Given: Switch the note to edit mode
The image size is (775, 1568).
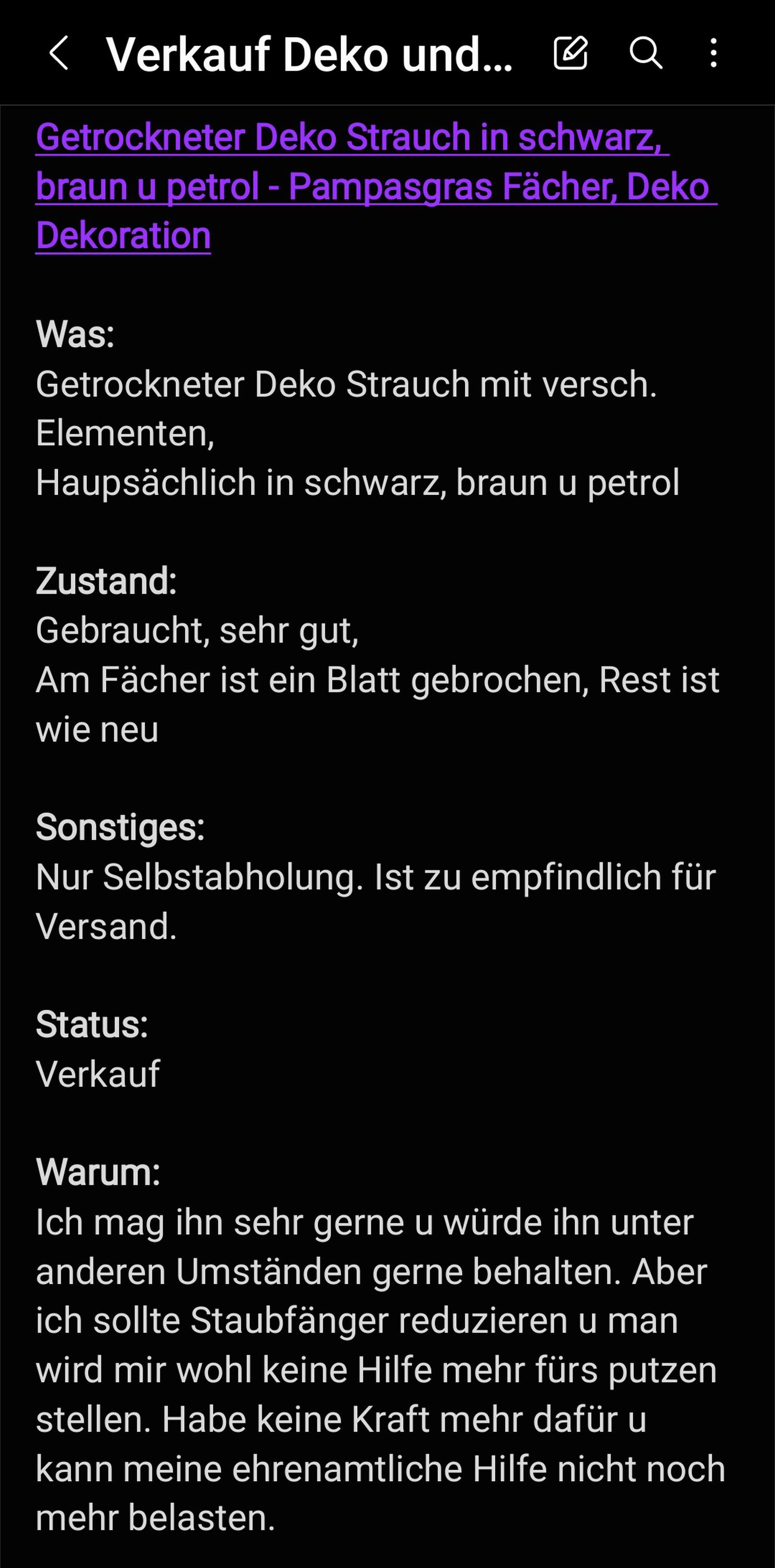Looking at the screenshot, I should pyautogui.click(x=571, y=52).
